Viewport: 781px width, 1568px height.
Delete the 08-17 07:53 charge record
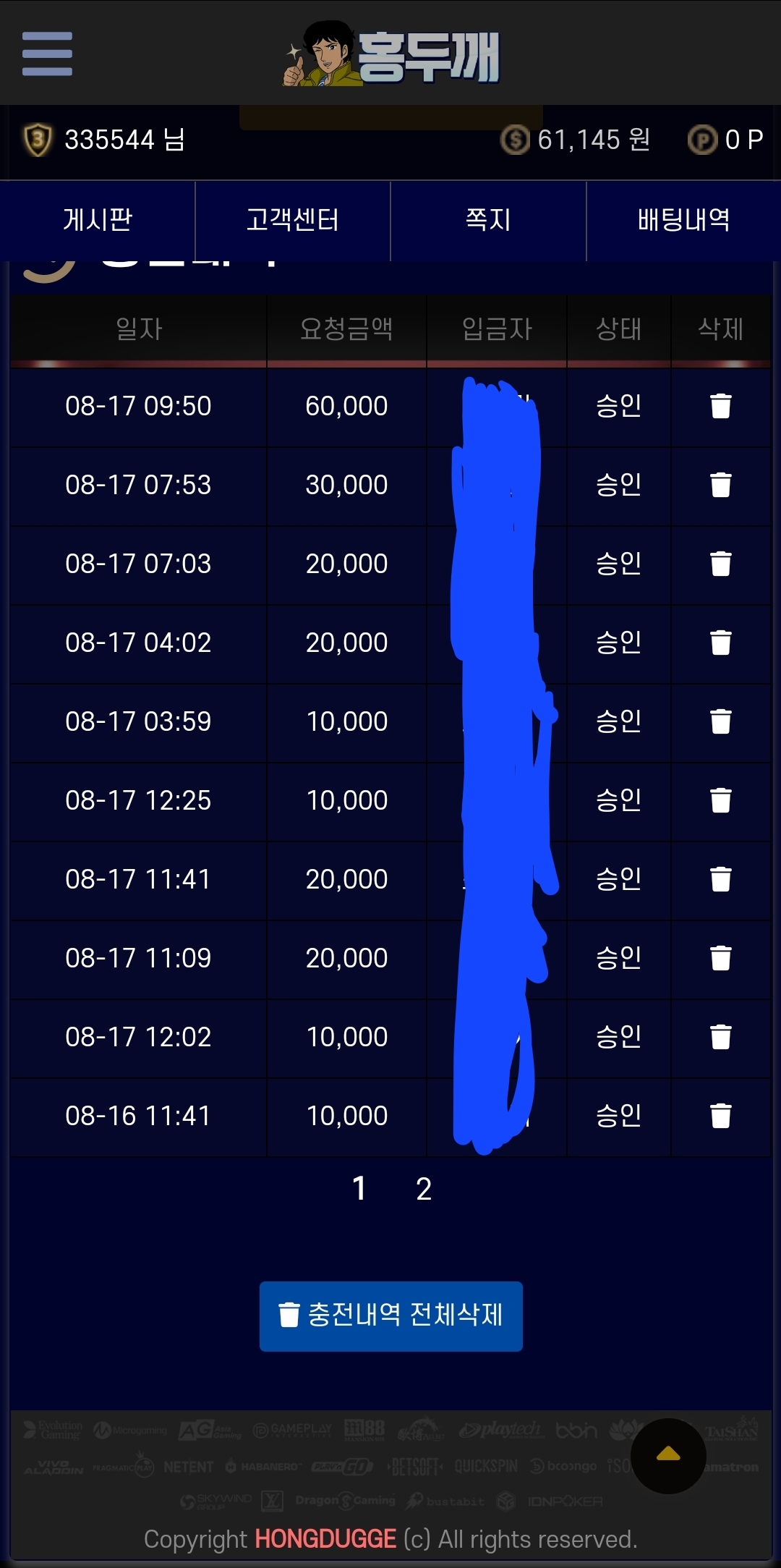click(x=721, y=485)
